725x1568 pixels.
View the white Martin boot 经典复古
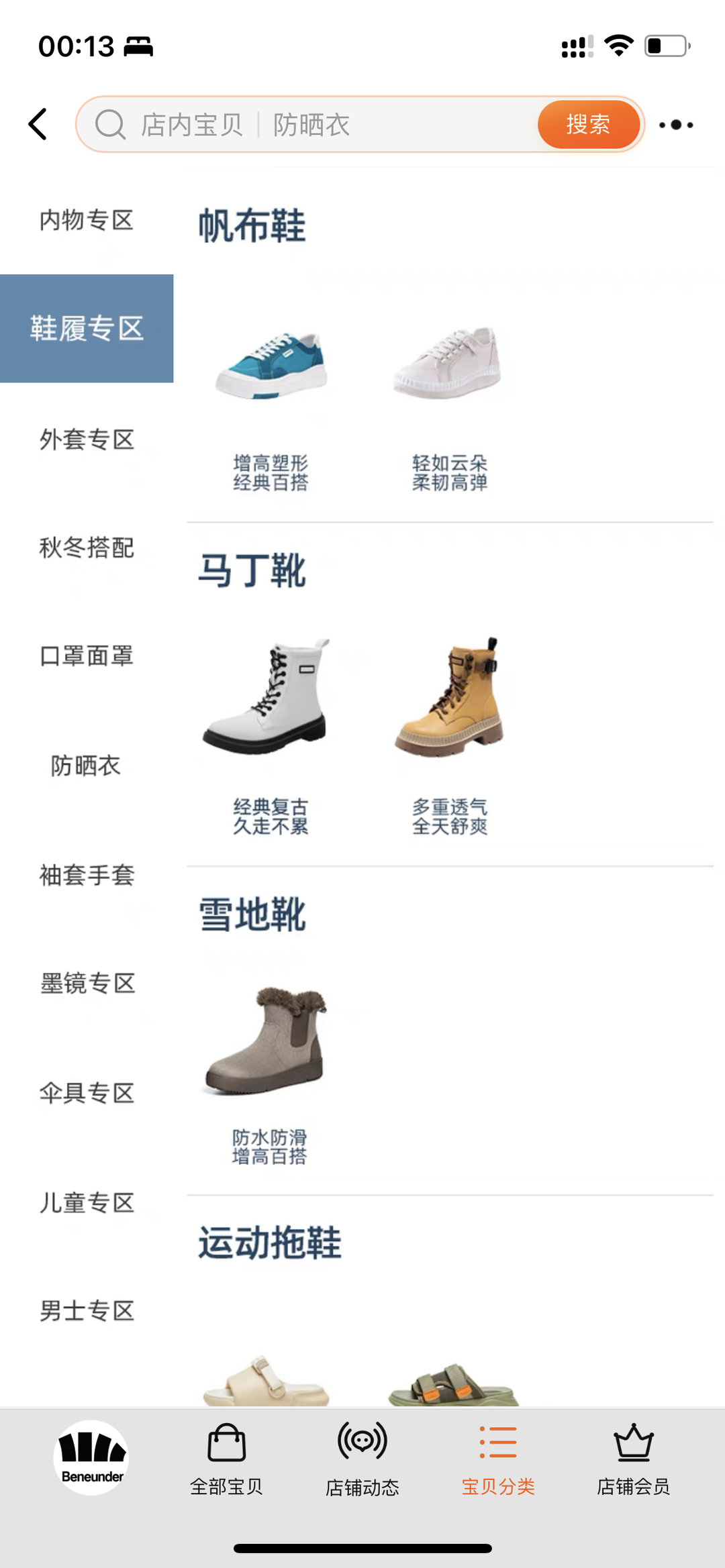pos(271,731)
